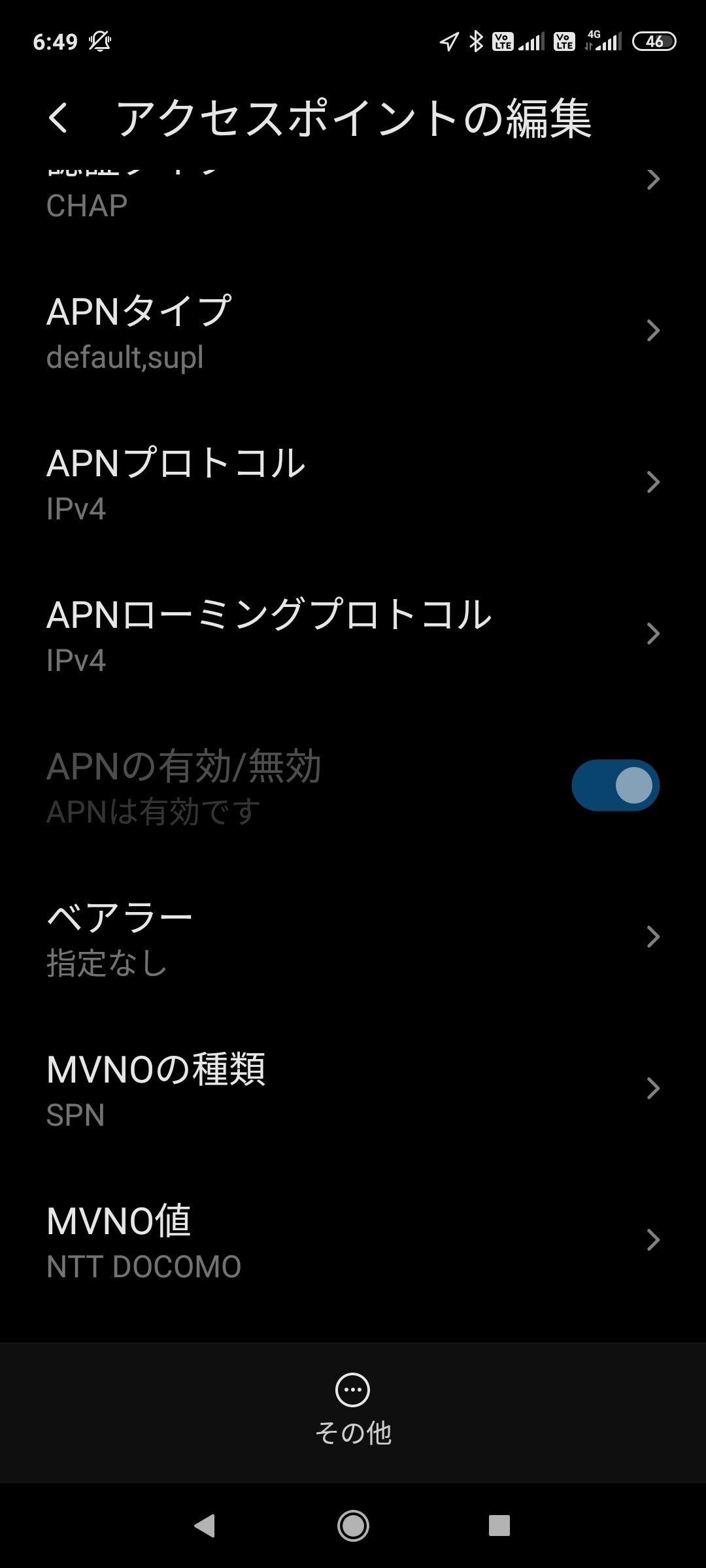Open the APNタイプ setting
706x1568 pixels.
[x=353, y=332]
